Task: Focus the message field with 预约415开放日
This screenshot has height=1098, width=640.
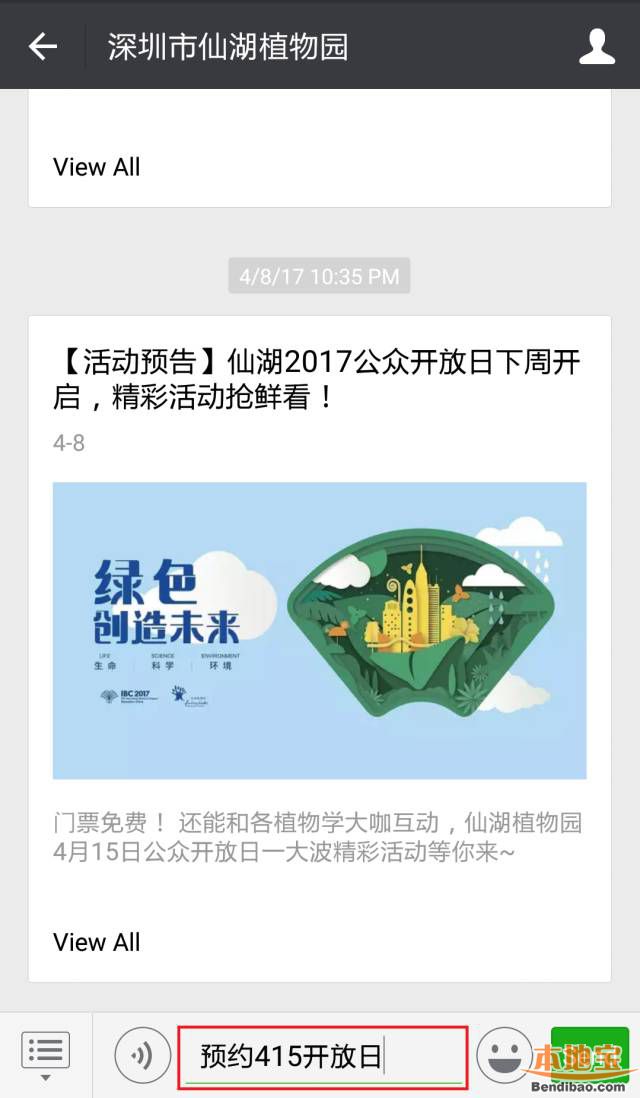Action: click(322, 1057)
